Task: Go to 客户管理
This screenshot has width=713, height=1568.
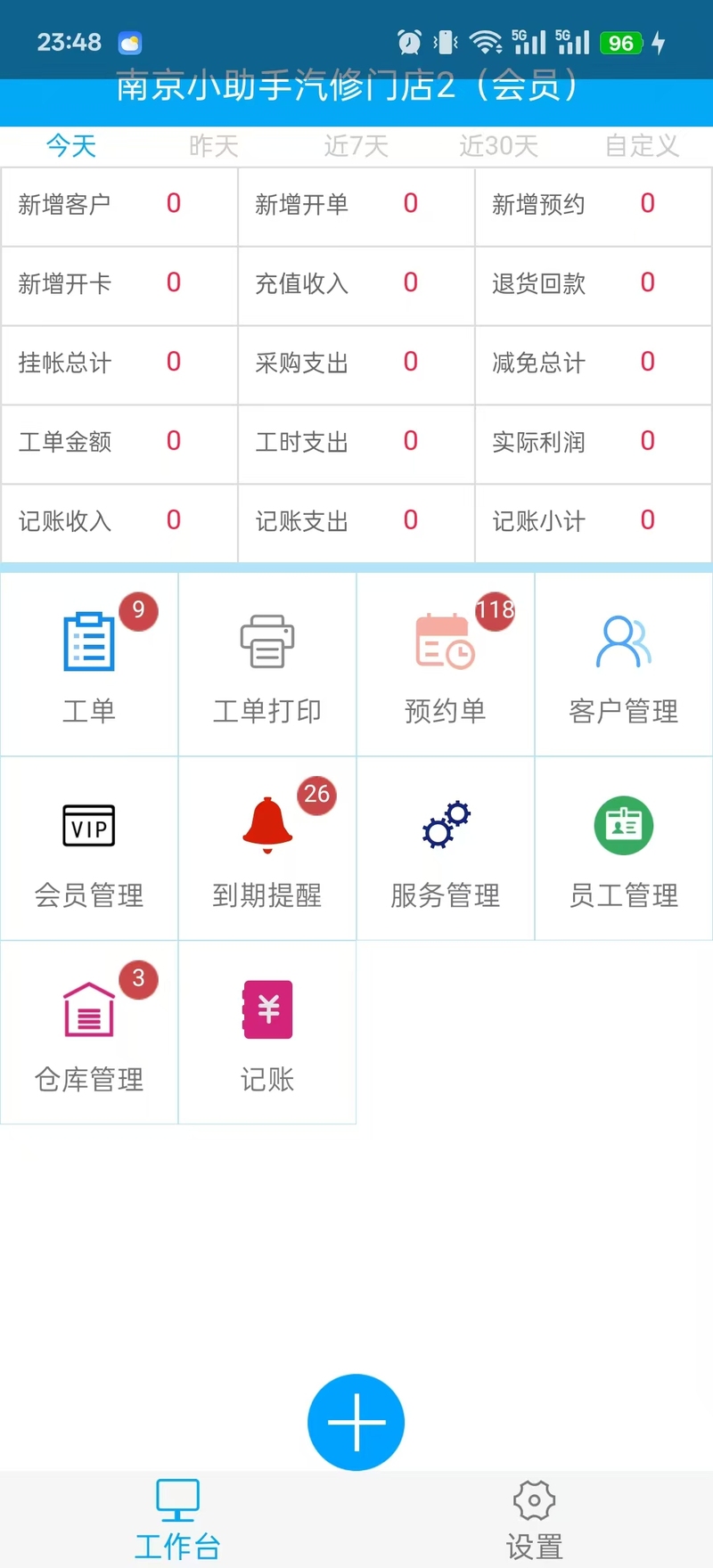Action: (624, 665)
